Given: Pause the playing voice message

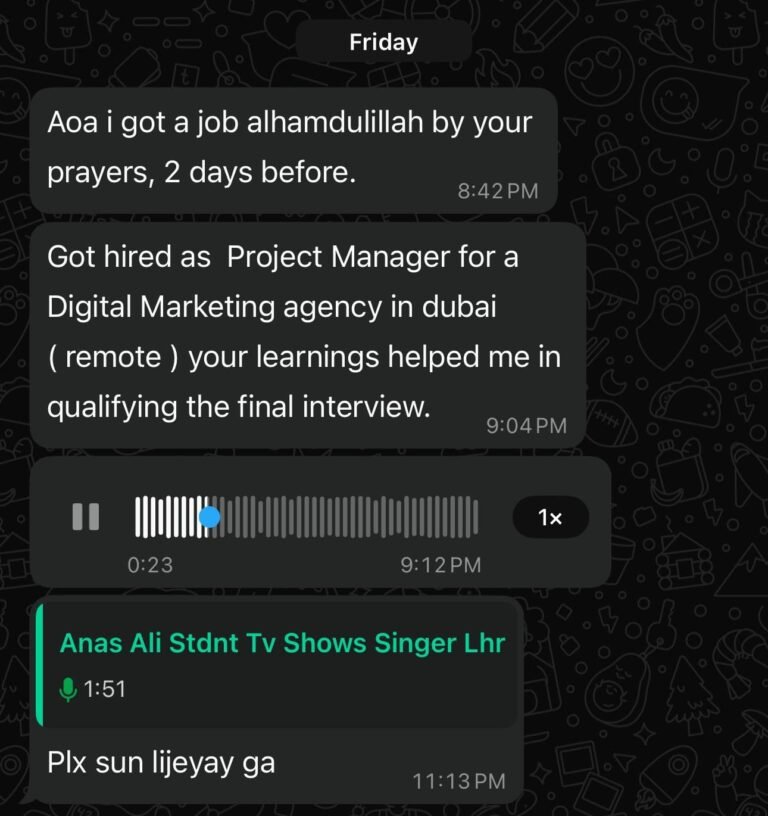Looking at the screenshot, I should pos(85,517).
